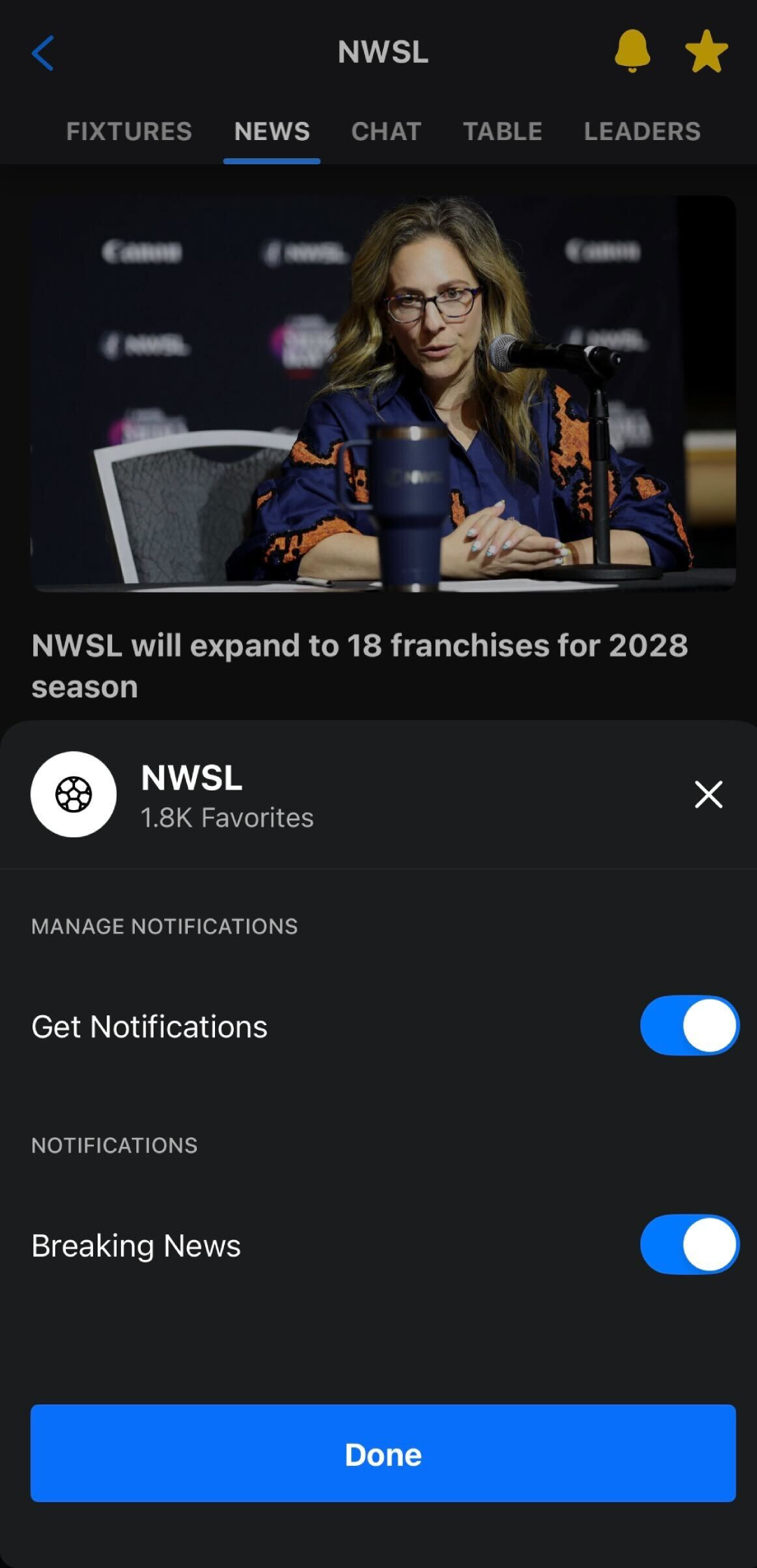Viewport: 757px width, 1568px height.
Task: Open the notifications bell for NWSL
Action: [x=632, y=51]
